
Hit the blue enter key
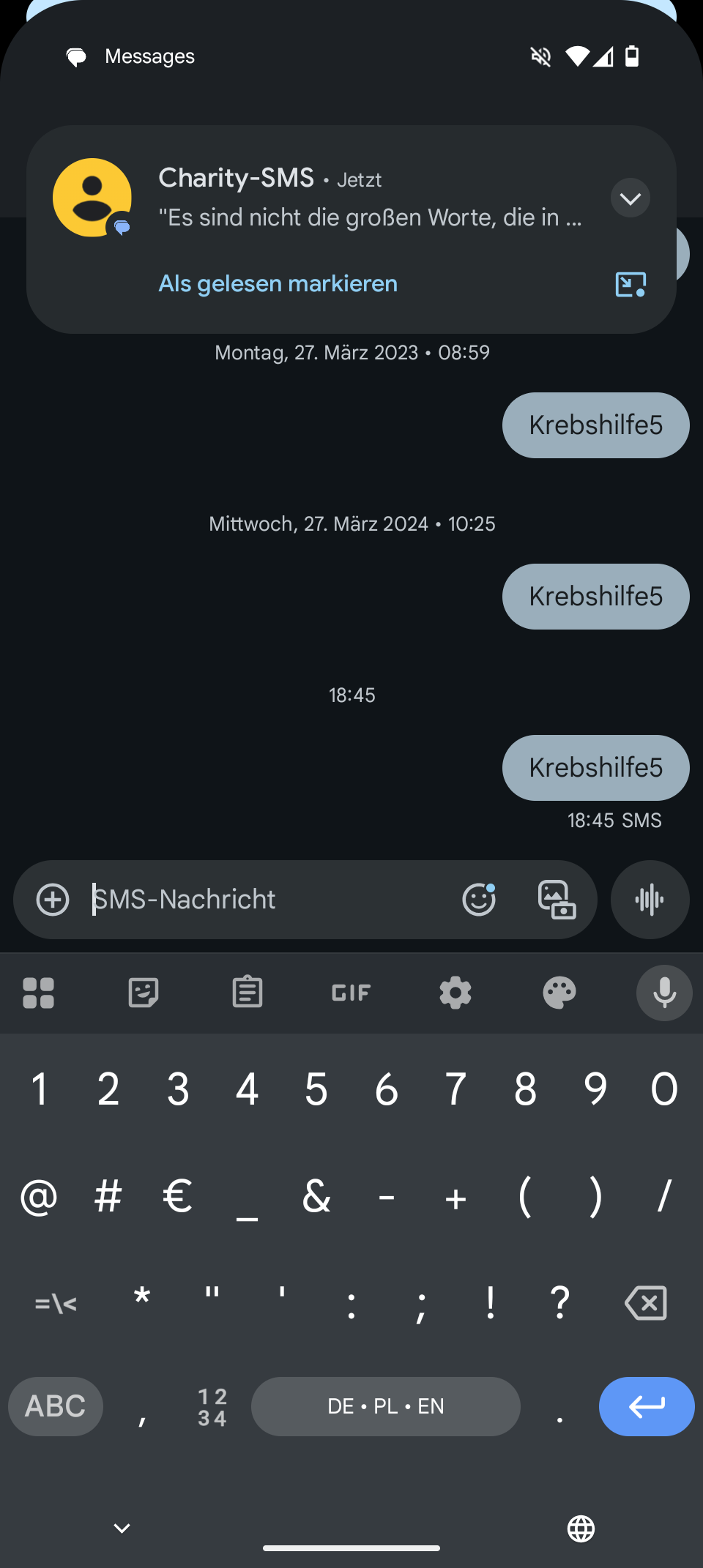(x=647, y=1406)
